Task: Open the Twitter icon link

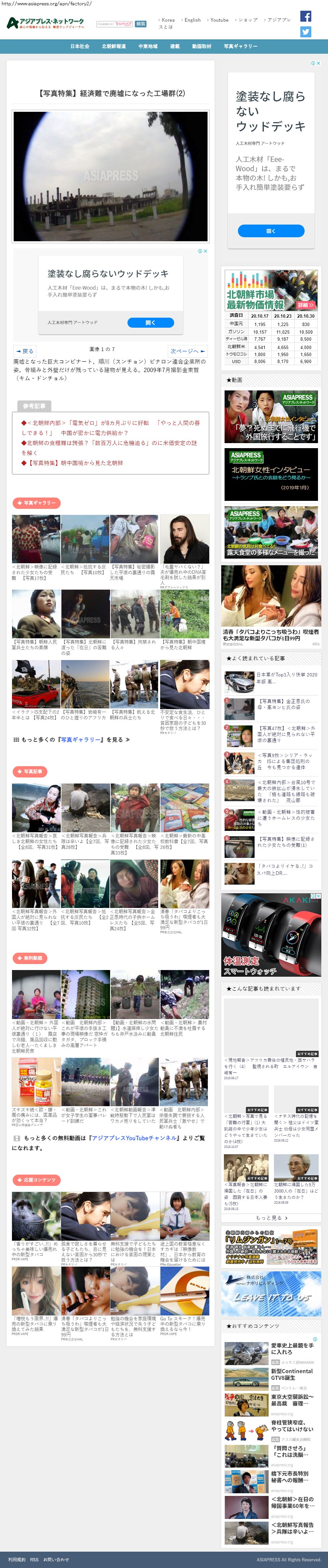Action: pyautogui.click(x=306, y=32)
